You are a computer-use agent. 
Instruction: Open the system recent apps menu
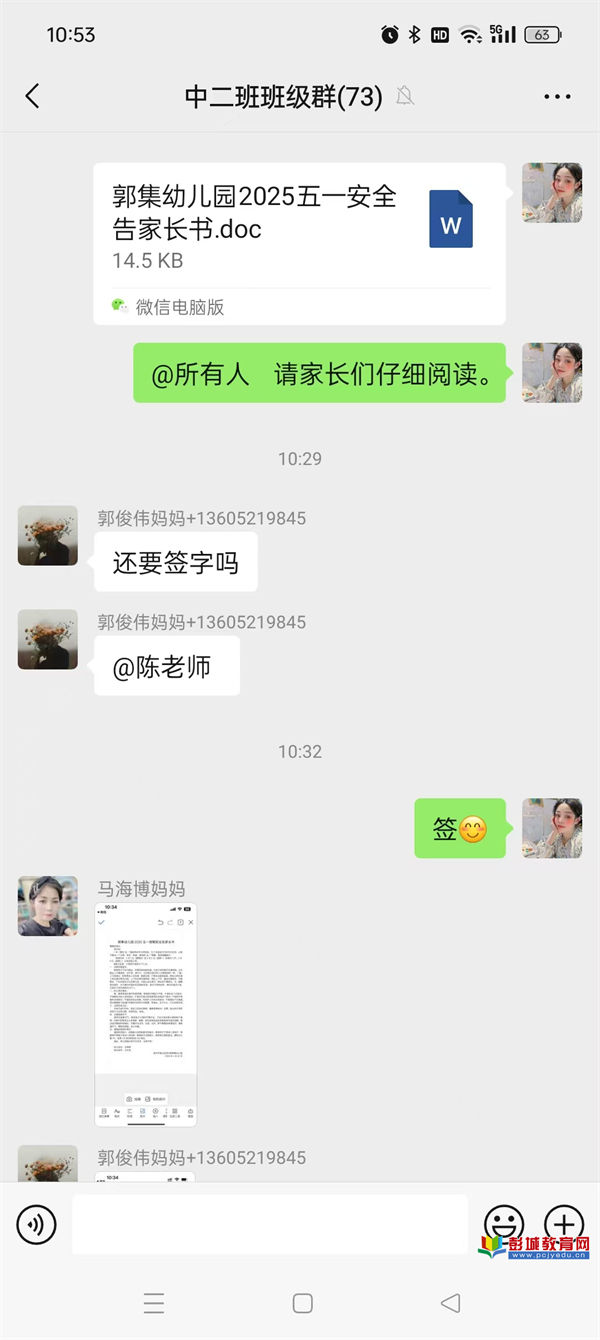tap(153, 1303)
